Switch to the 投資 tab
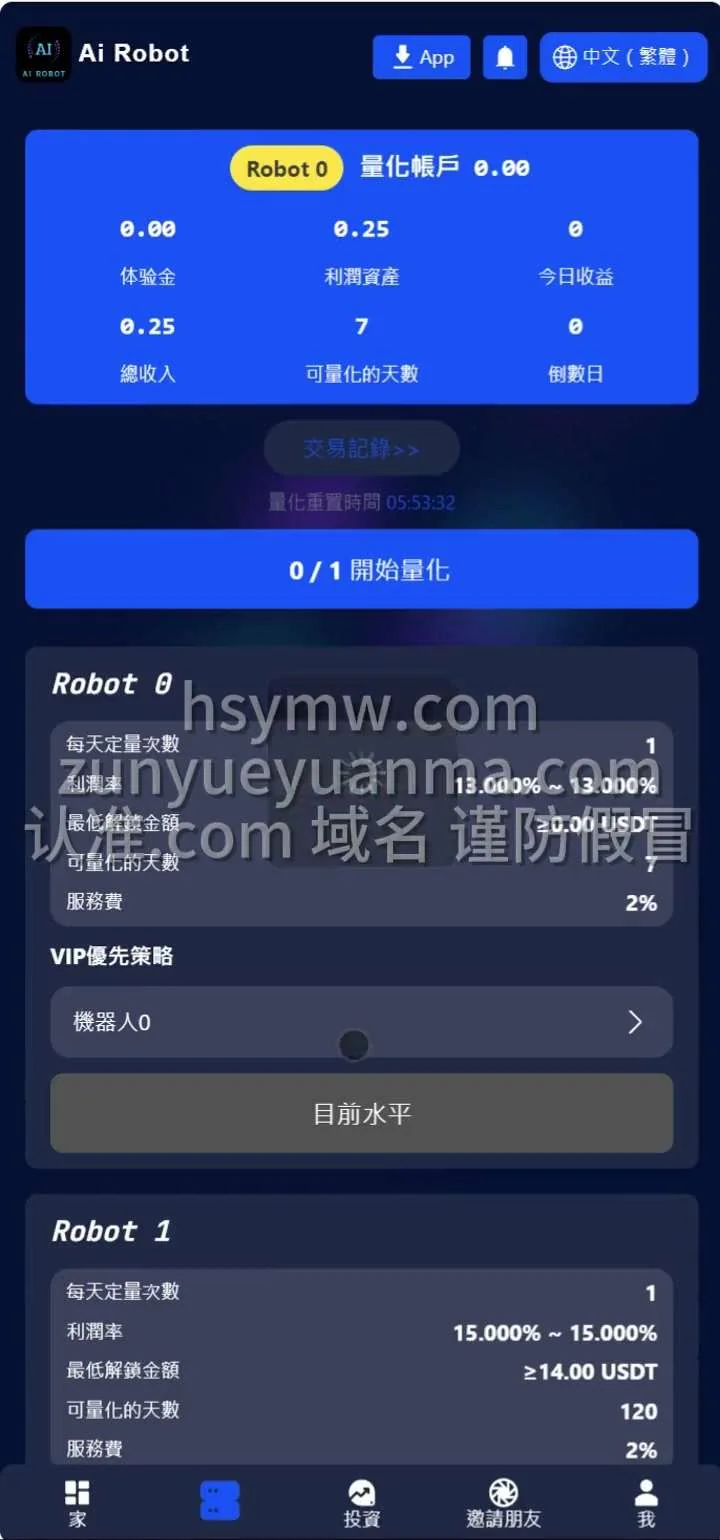Screen dimensions: 720x1540 pyautogui.click(x=362, y=1504)
